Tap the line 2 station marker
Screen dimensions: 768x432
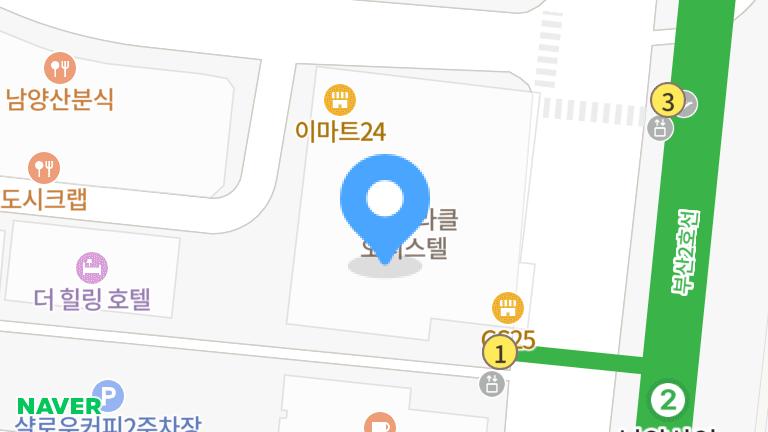coord(668,401)
